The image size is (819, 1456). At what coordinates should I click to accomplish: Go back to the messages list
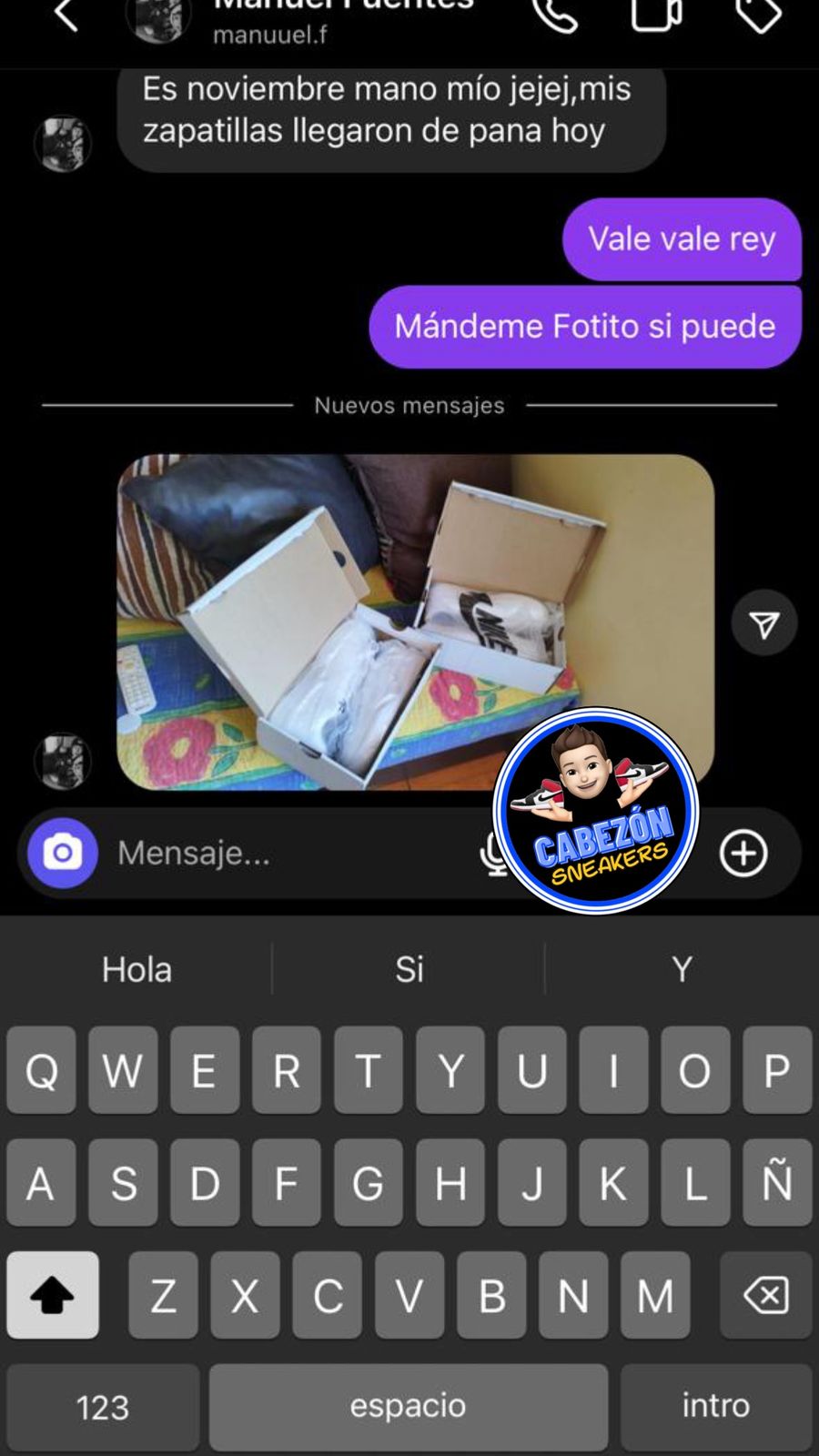pos(66,15)
